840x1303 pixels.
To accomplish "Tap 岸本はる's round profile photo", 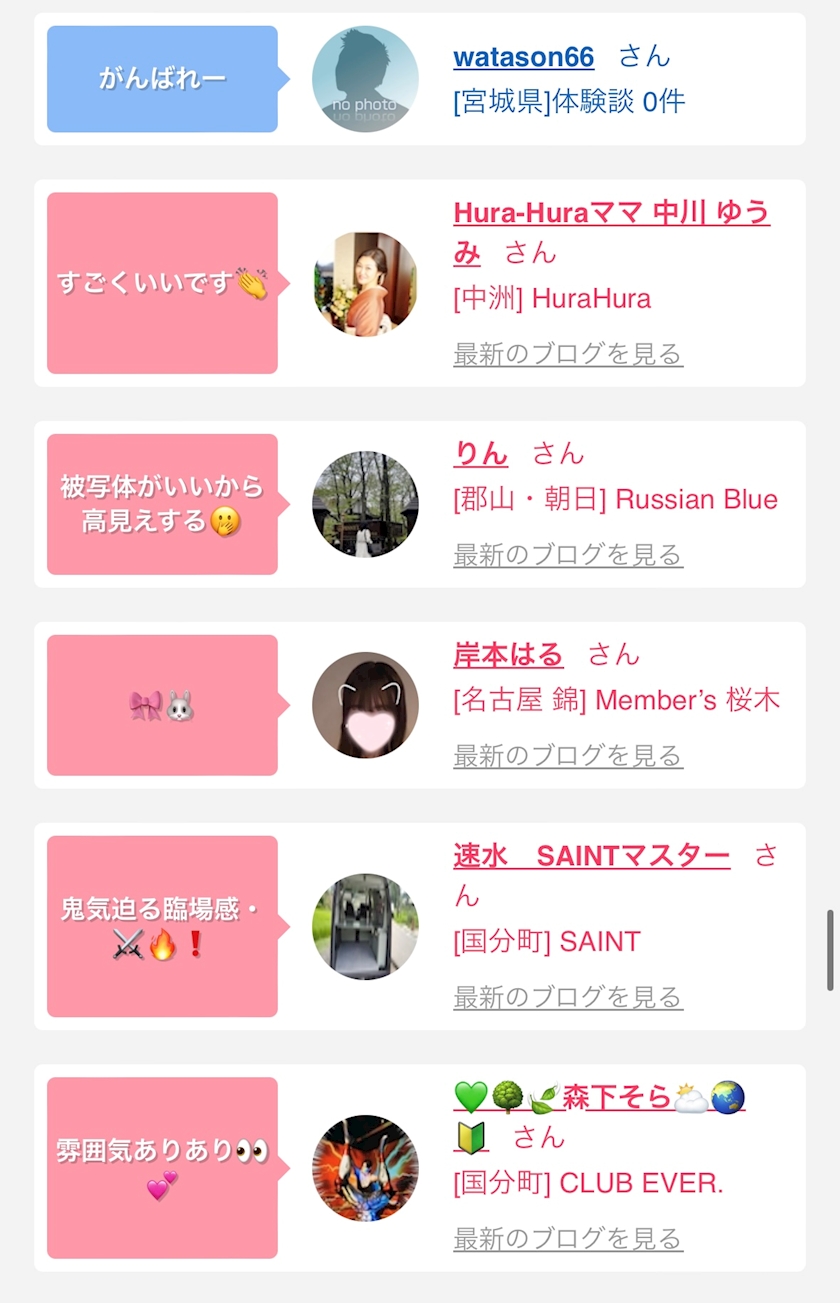I will click(365, 705).
